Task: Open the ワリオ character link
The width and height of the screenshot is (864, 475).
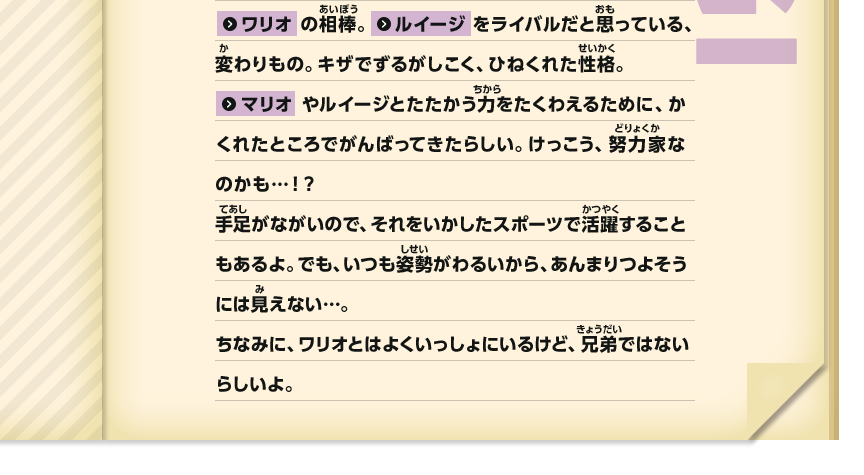Action: 256,24
